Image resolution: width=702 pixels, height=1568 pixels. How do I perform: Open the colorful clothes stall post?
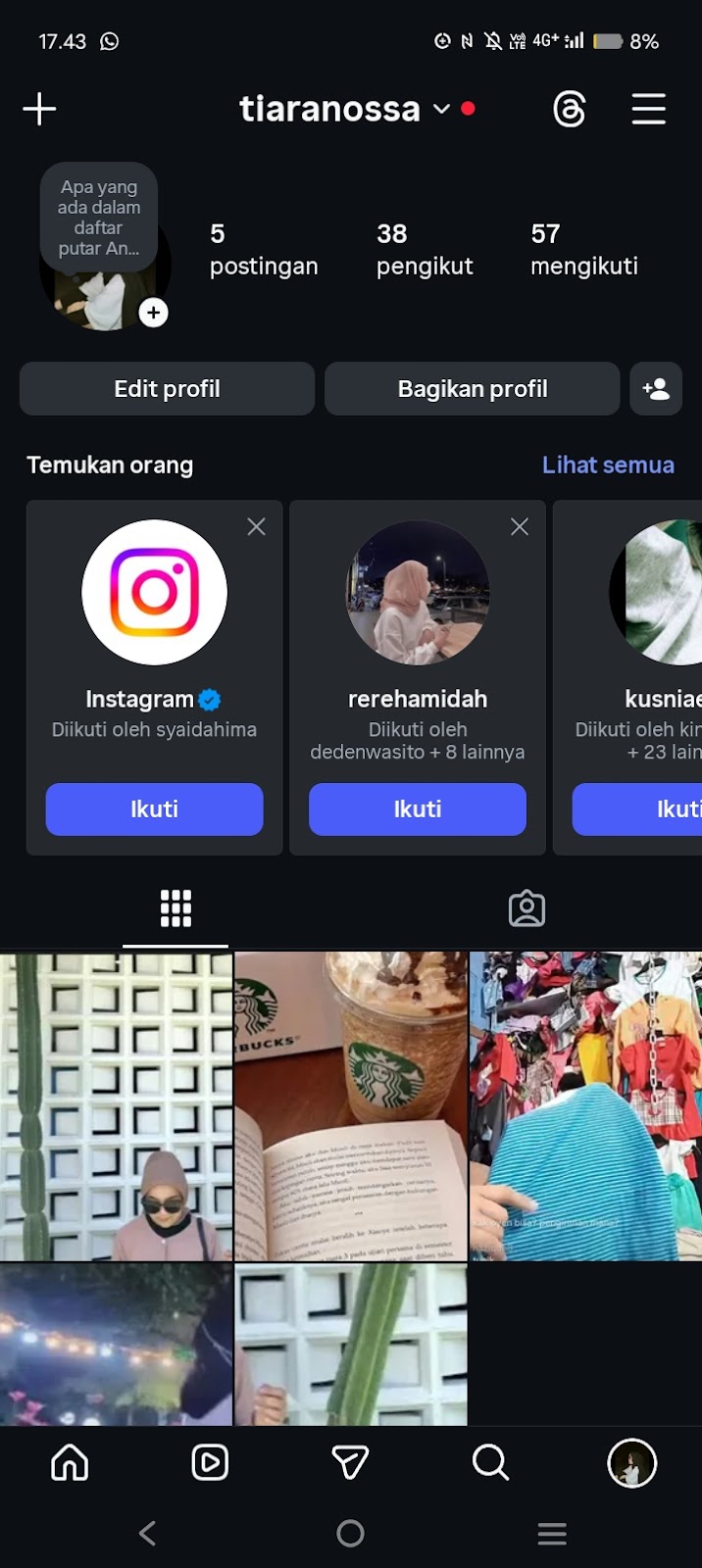tap(585, 1105)
